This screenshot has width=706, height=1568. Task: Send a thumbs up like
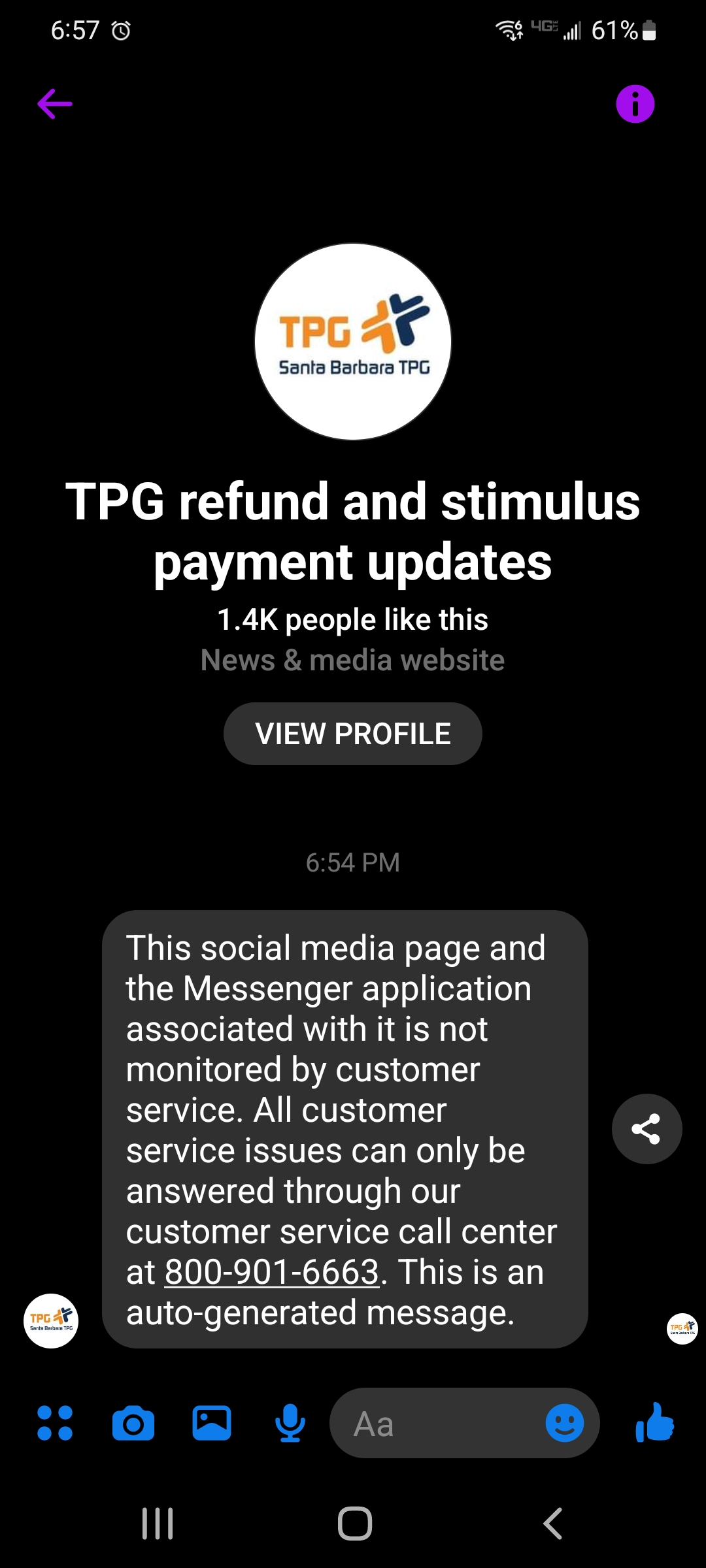655,1422
